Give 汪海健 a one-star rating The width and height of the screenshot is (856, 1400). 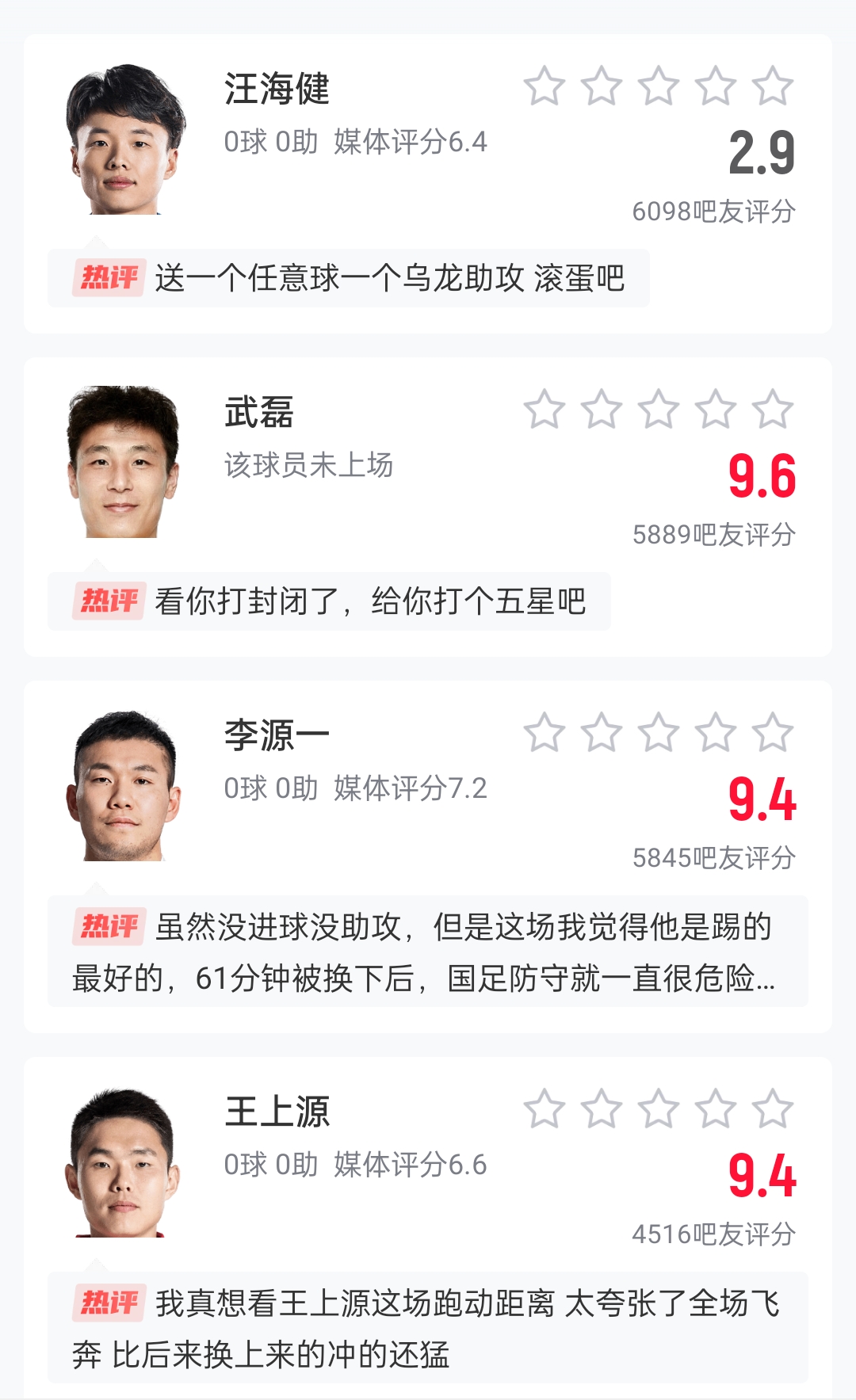click(545, 86)
